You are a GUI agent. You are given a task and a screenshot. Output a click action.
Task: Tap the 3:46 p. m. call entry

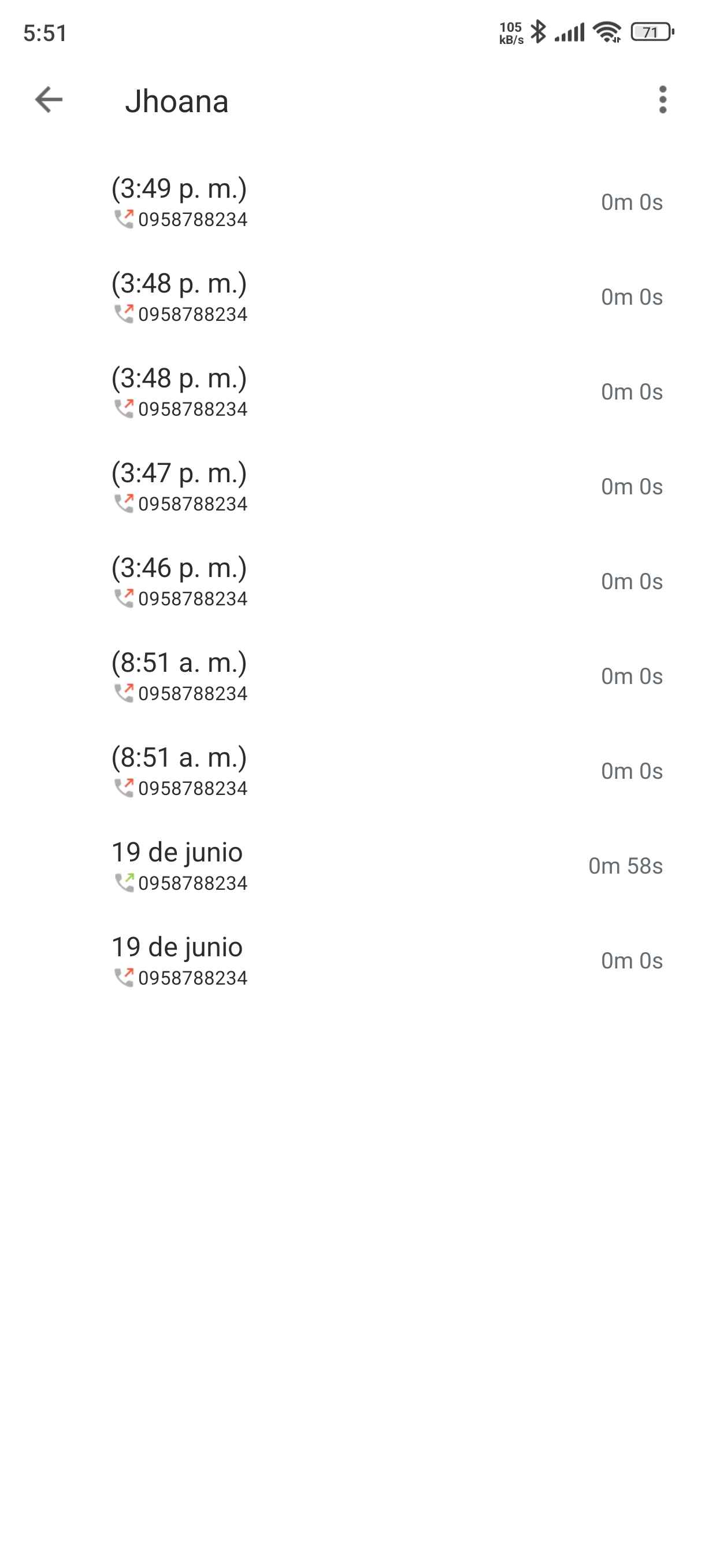pos(352,582)
